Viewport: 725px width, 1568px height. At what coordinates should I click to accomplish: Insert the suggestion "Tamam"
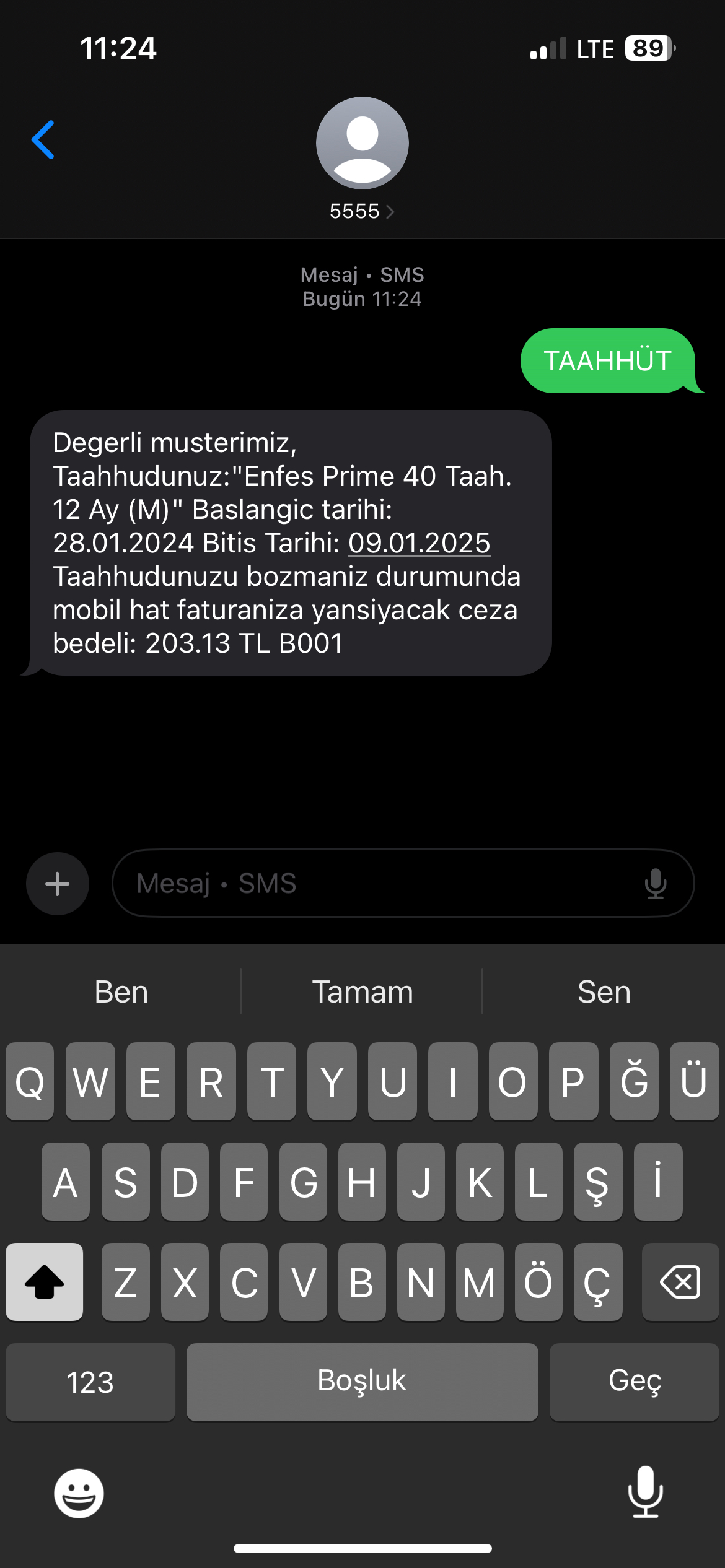pos(362,992)
